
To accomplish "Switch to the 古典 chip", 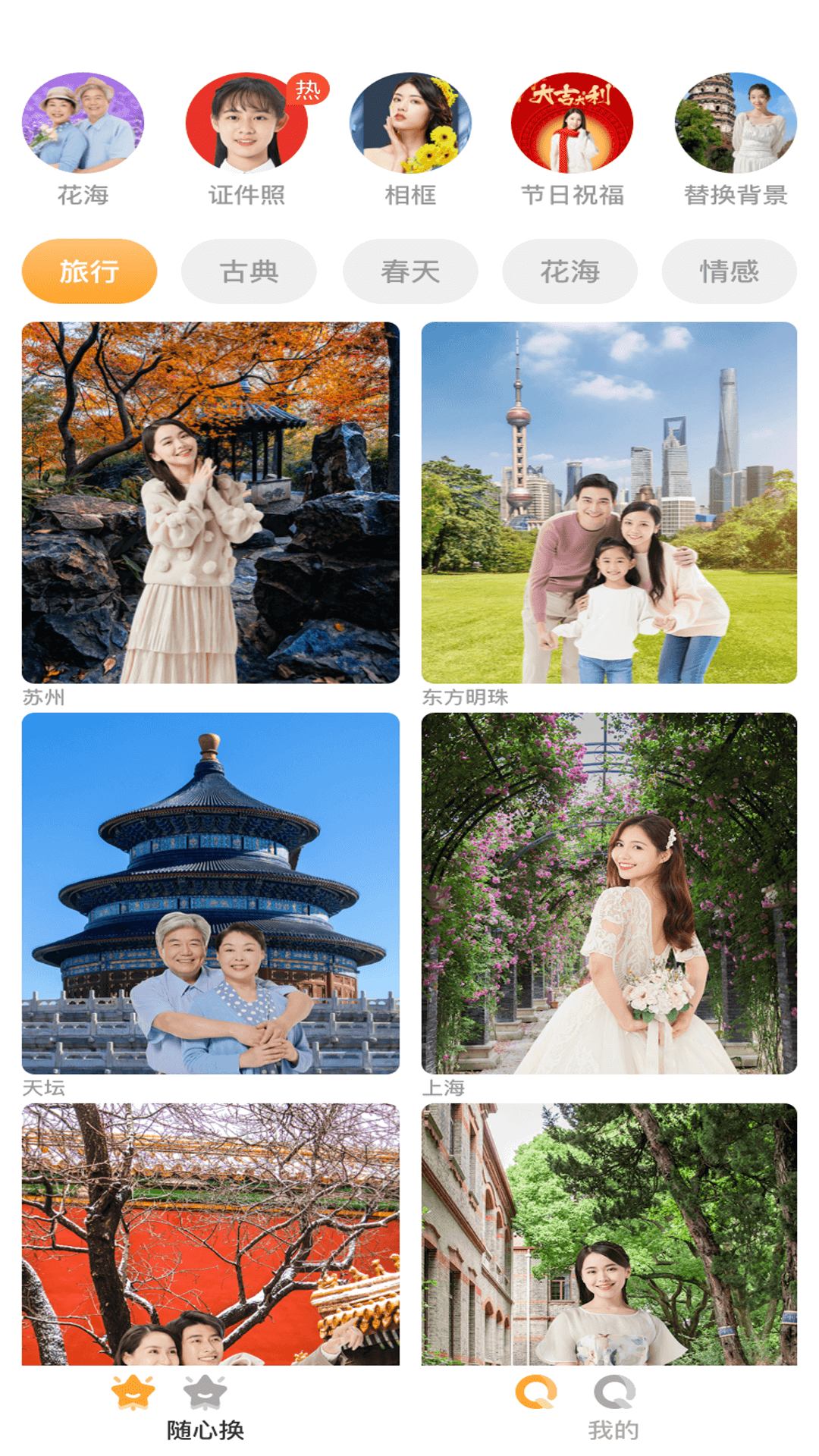I will tap(249, 271).
